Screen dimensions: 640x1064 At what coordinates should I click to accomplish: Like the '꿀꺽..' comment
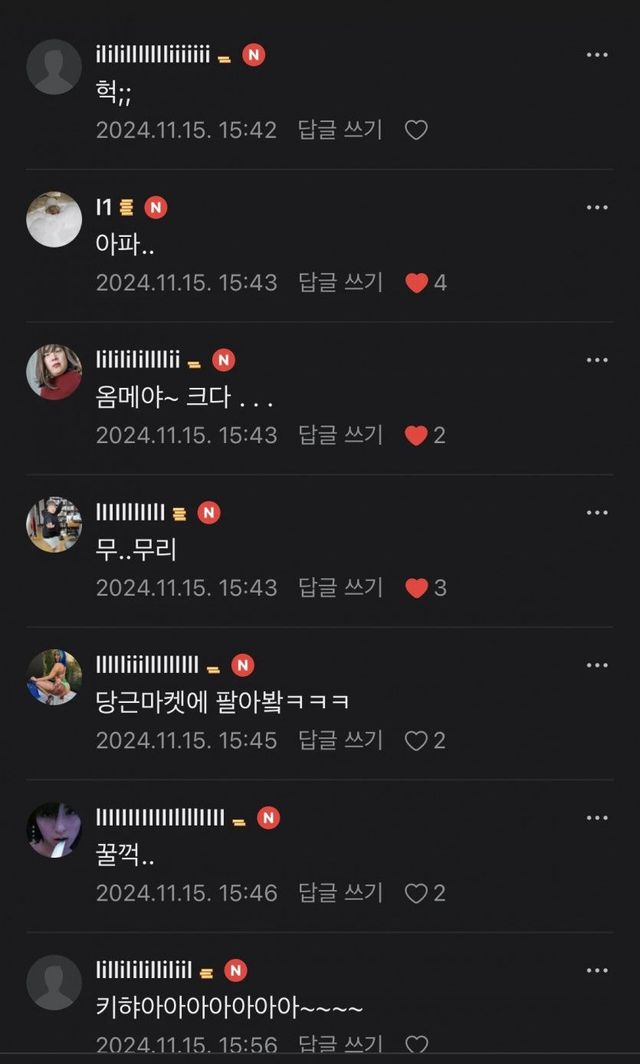[416, 893]
